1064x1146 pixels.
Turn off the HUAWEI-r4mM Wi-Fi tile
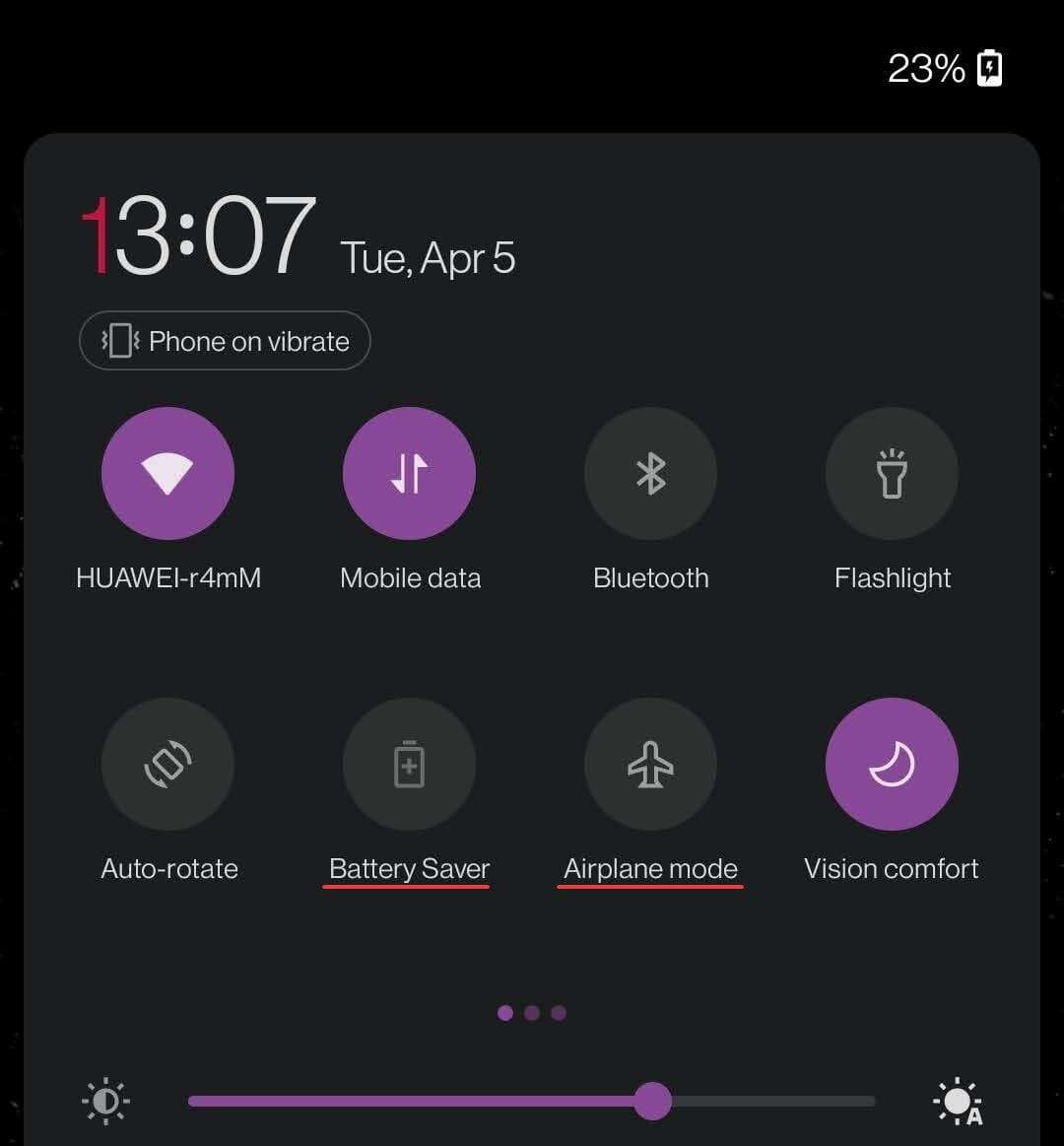point(167,474)
